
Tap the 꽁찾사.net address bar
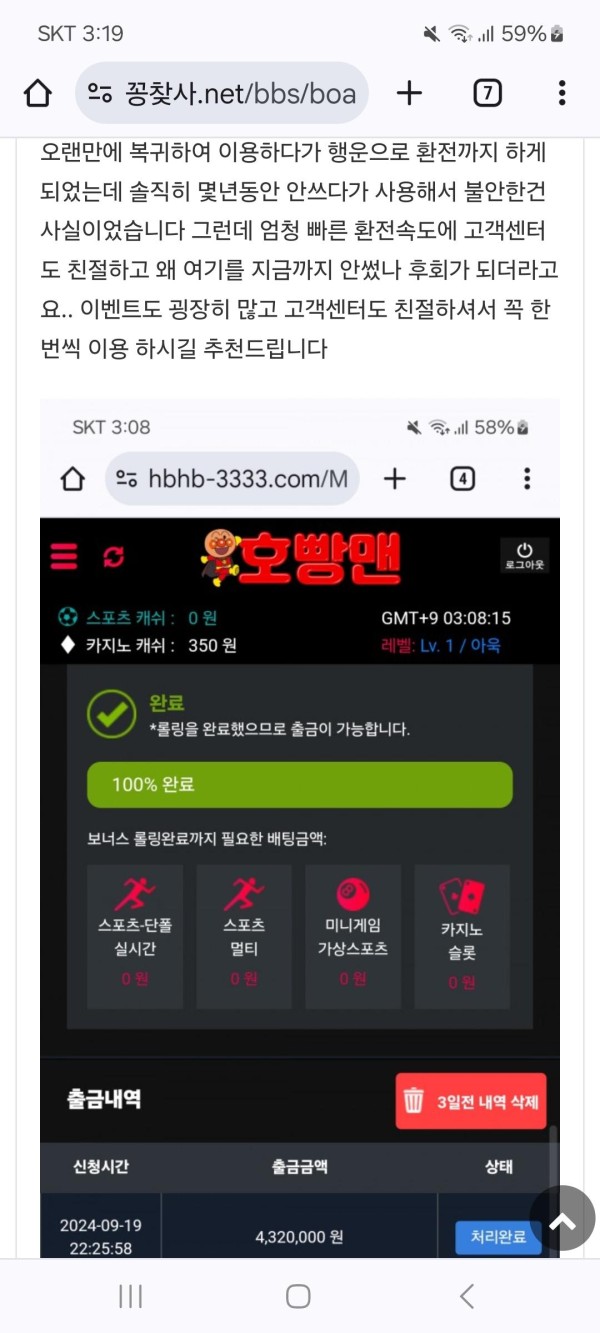click(222, 93)
